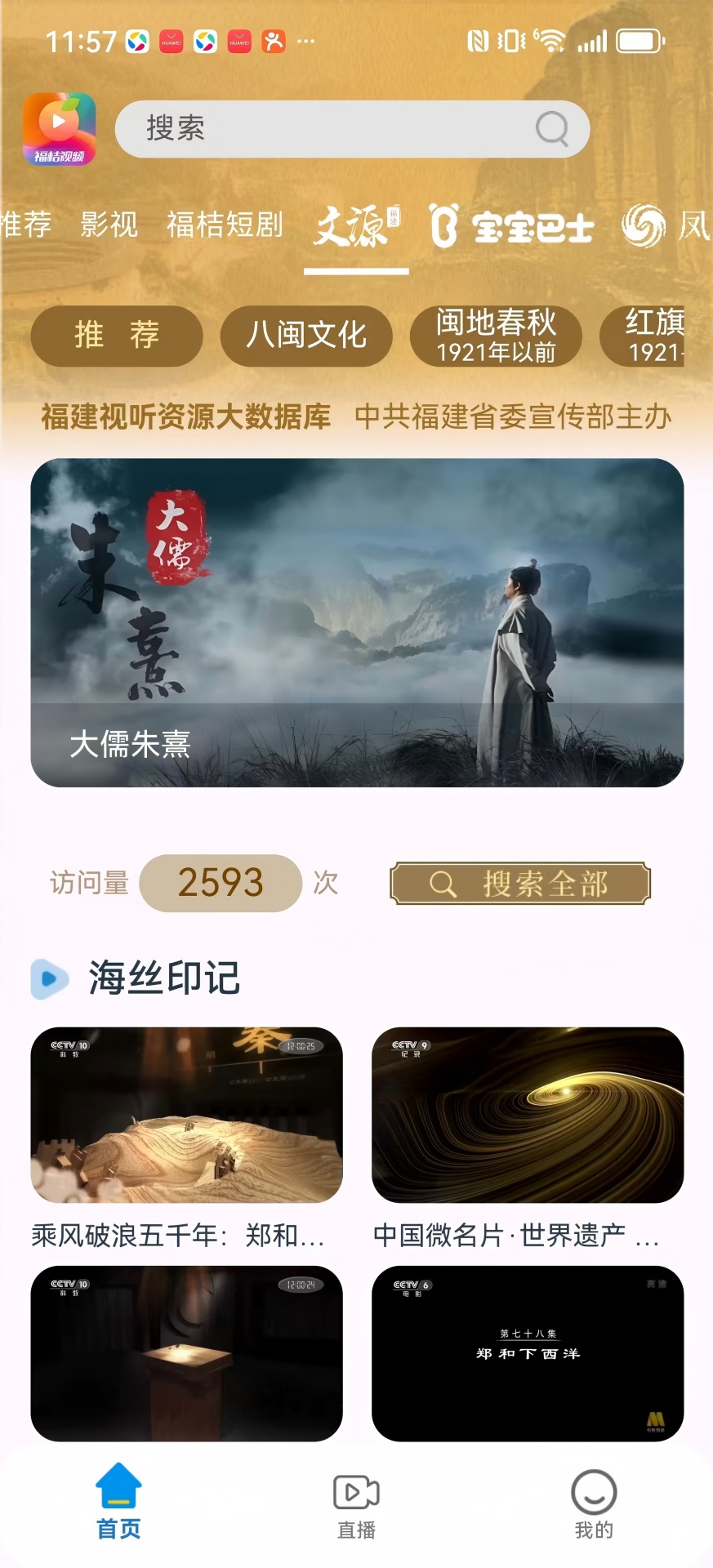
Task: Open 乘风破浪五千年 郑和 video thumbnail
Action: pos(186,1116)
